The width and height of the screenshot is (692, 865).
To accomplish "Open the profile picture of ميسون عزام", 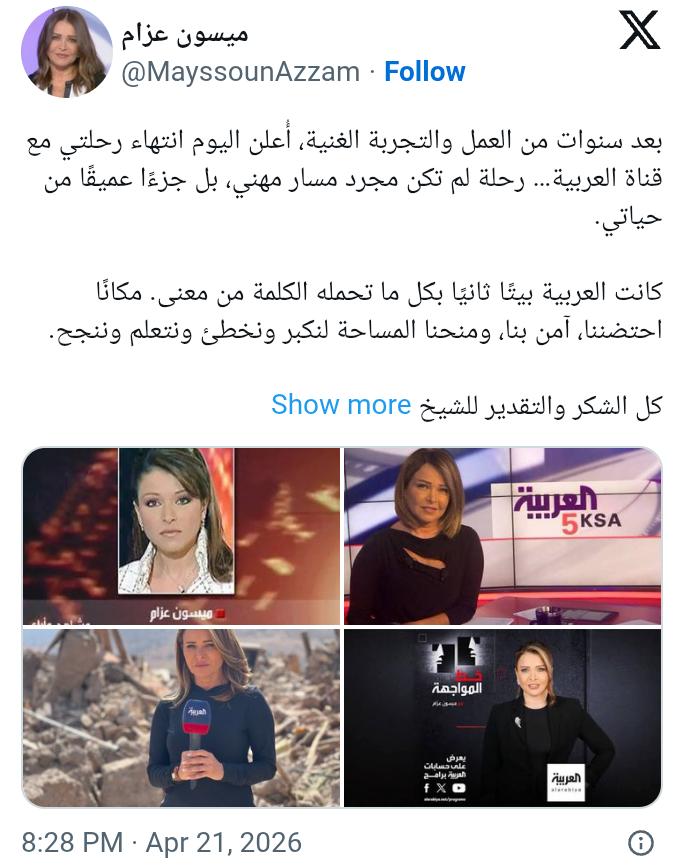I will click(x=67, y=52).
